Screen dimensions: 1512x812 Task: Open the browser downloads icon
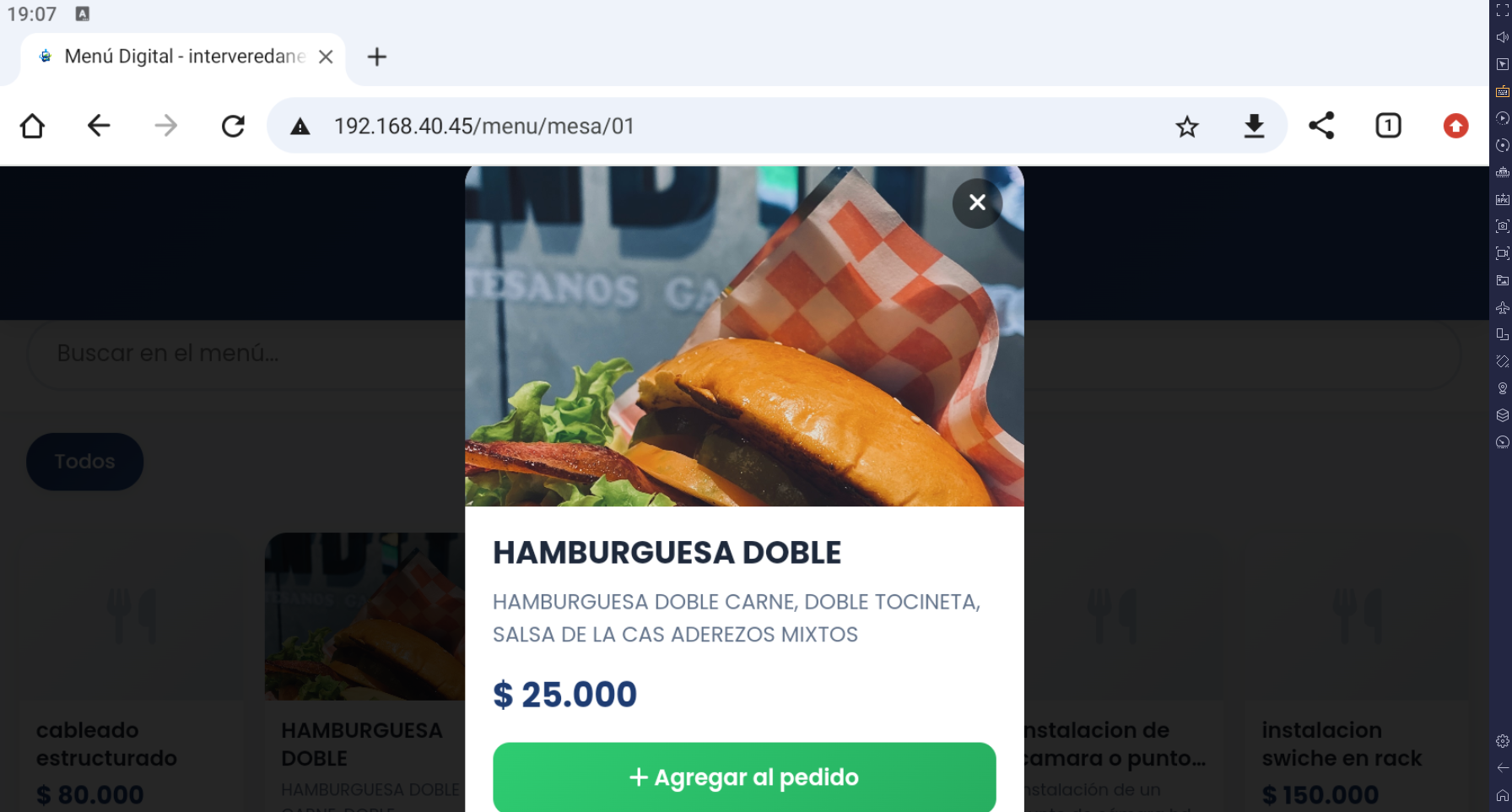(x=1254, y=126)
